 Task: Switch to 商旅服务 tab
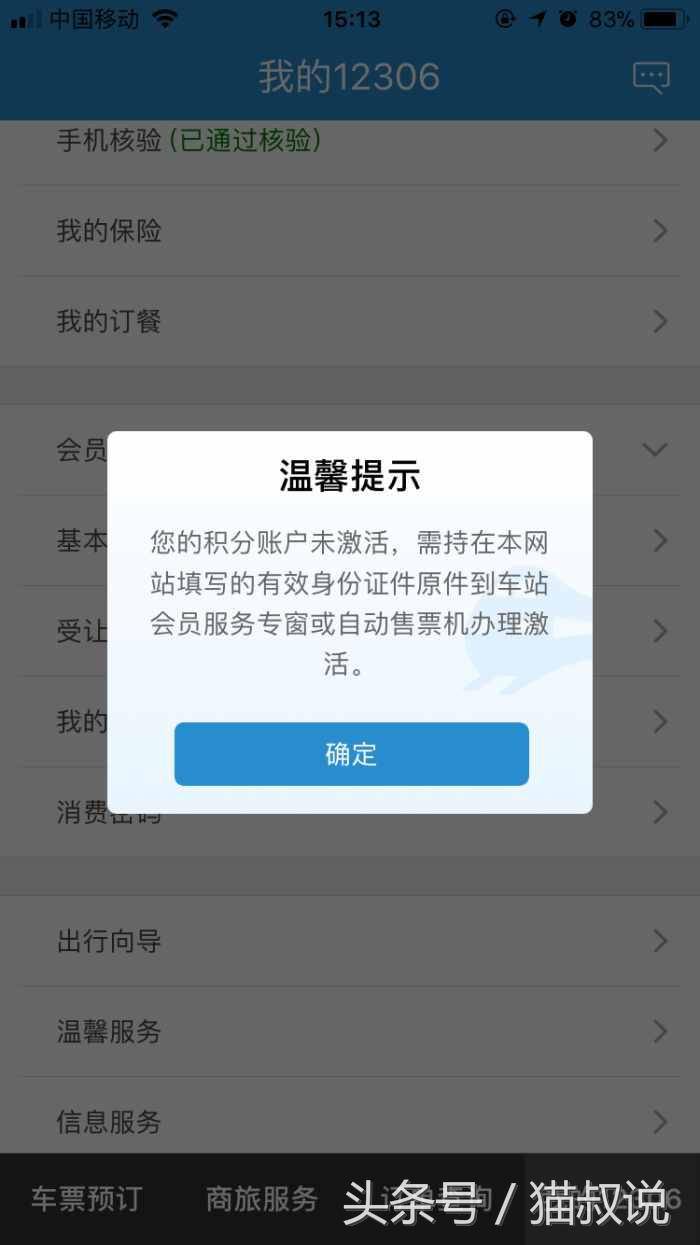point(262,1199)
